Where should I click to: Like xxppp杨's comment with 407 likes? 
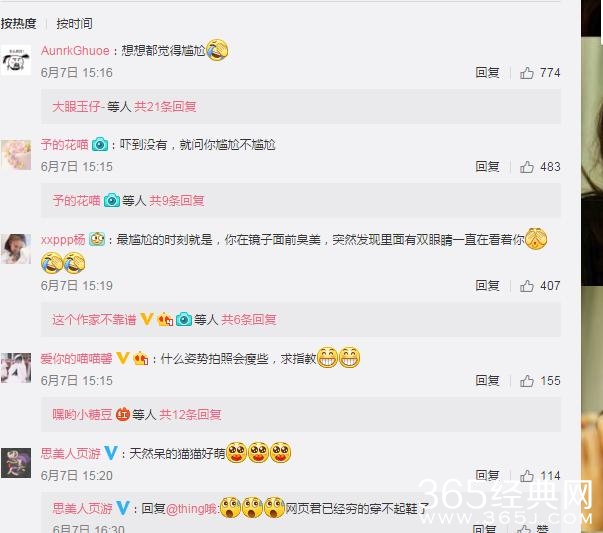coord(527,286)
